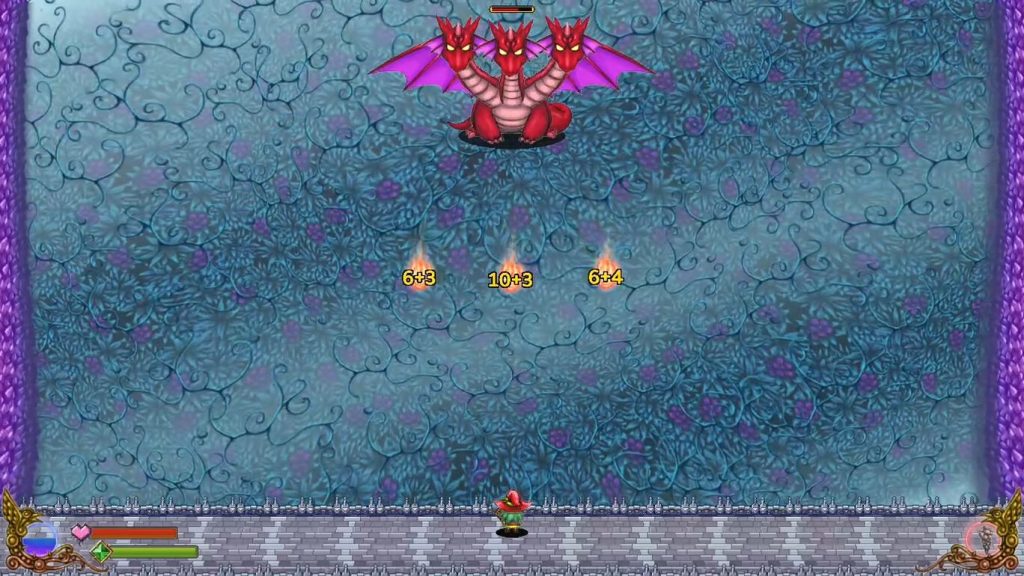1024x576 pixels.
Task: Use the potion orb in the corner
Action: [x=40, y=540]
